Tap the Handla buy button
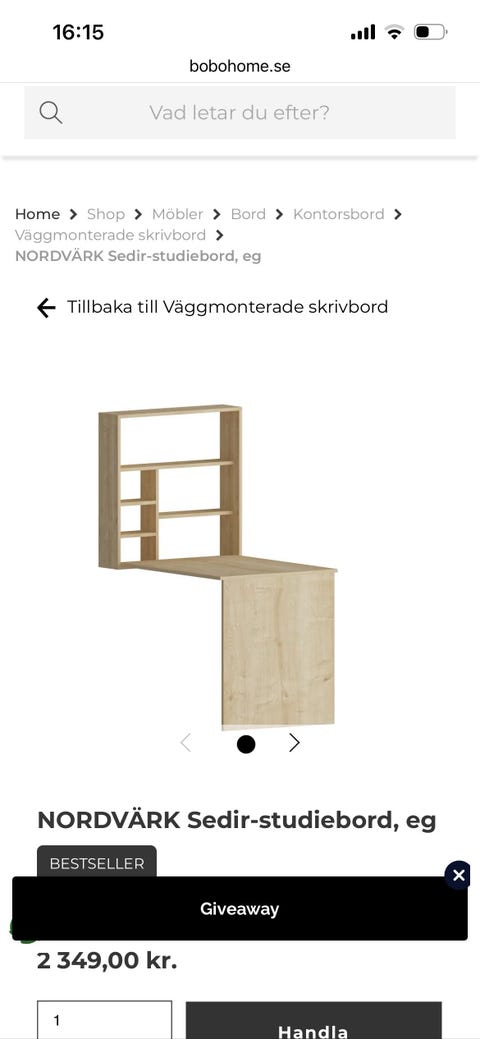The height and width of the screenshot is (1039, 480). tap(314, 1021)
